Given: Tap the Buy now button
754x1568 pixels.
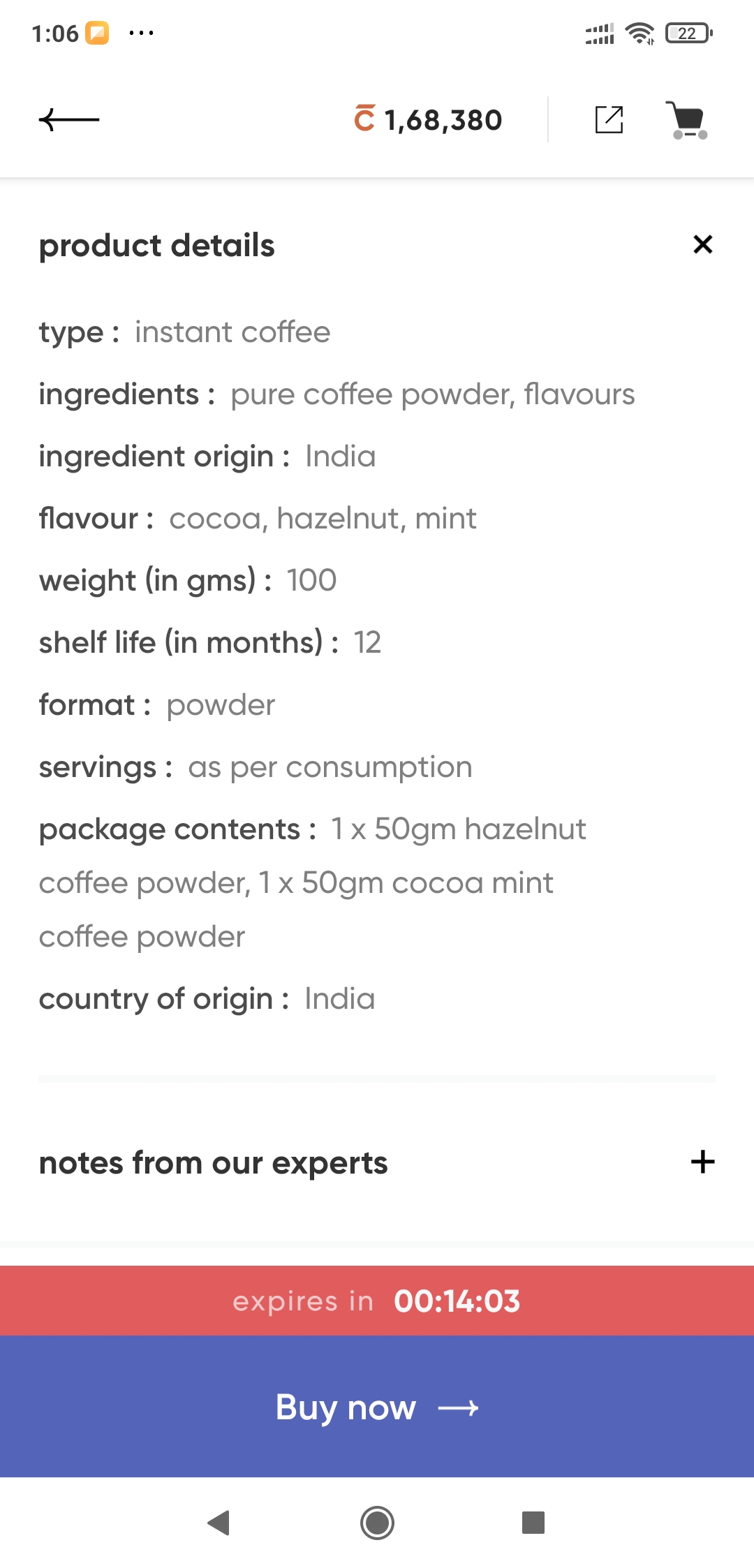Looking at the screenshot, I should 377,1407.
